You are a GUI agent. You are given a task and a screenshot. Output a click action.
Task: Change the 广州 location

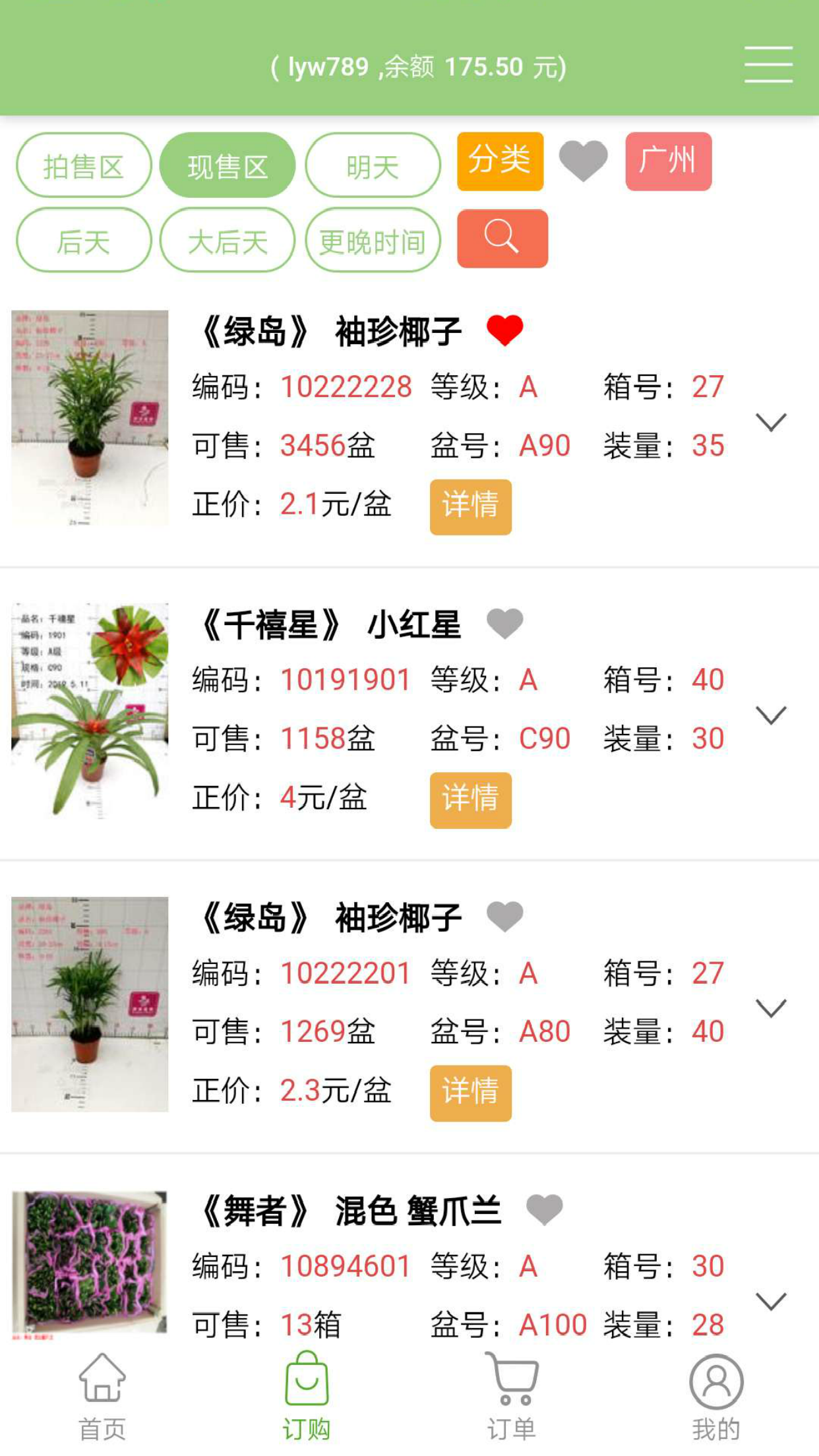(668, 162)
